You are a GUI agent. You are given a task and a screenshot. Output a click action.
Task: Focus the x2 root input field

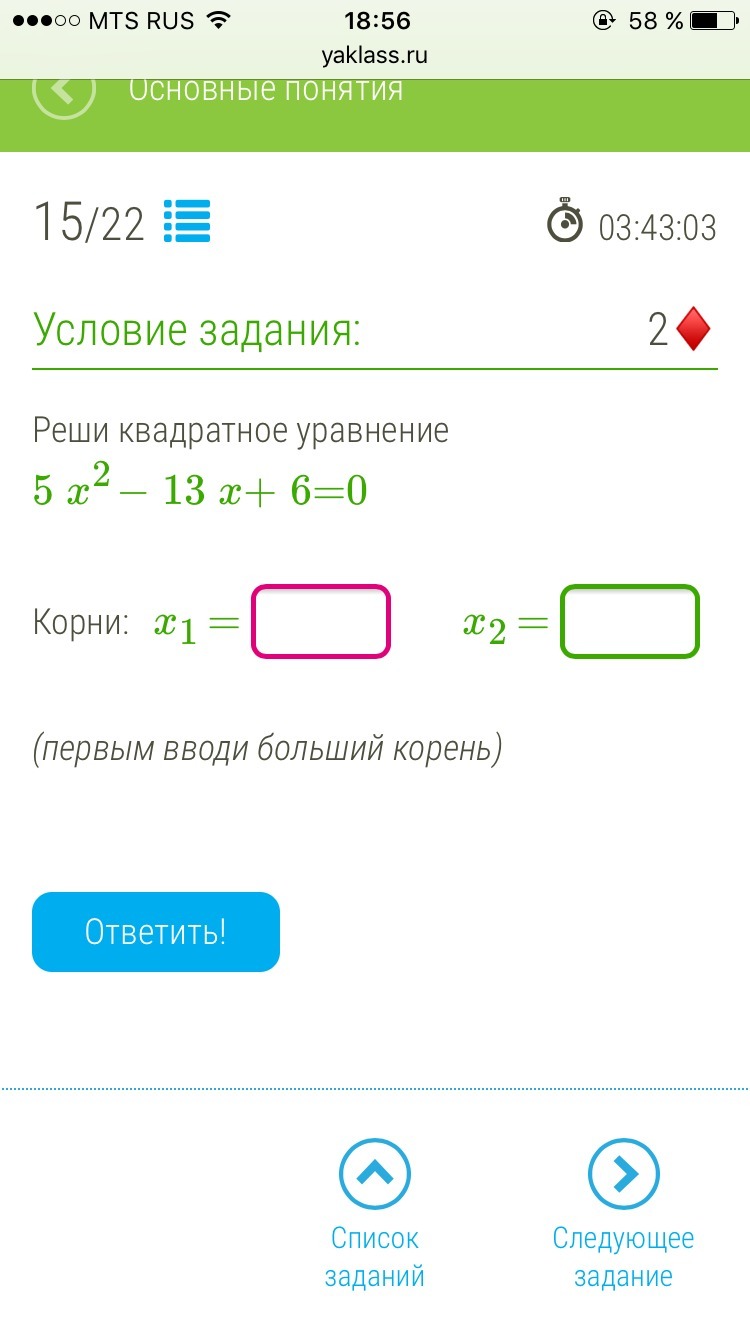tap(630, 622)
